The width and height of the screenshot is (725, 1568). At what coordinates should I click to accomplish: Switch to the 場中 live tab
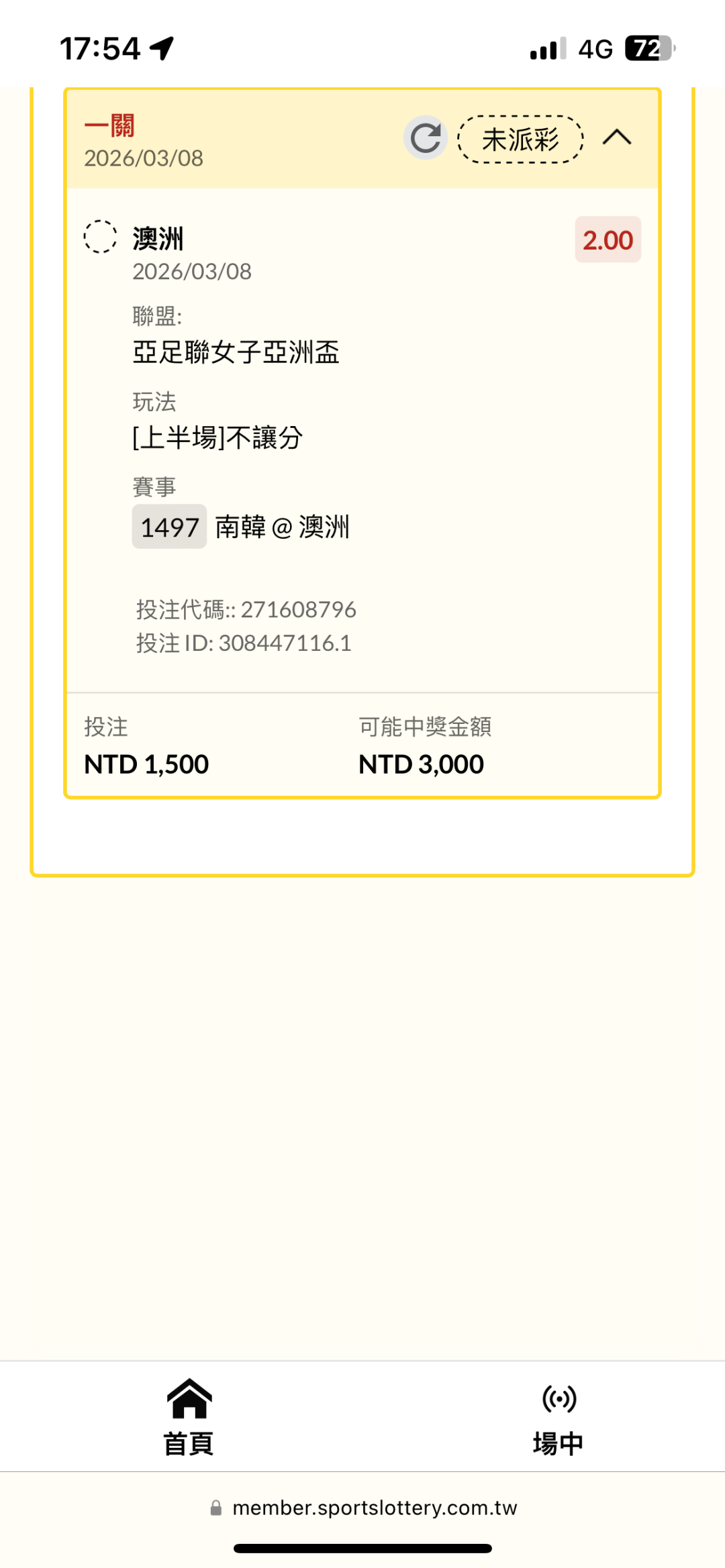558,1417
